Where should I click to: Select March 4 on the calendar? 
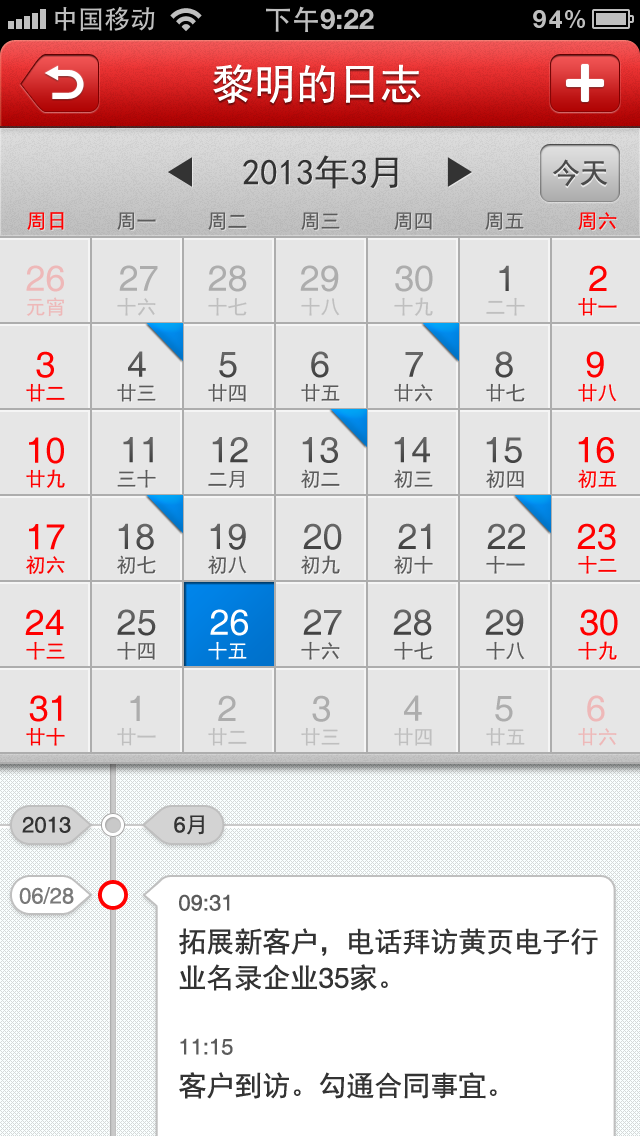tap(137, 367)
